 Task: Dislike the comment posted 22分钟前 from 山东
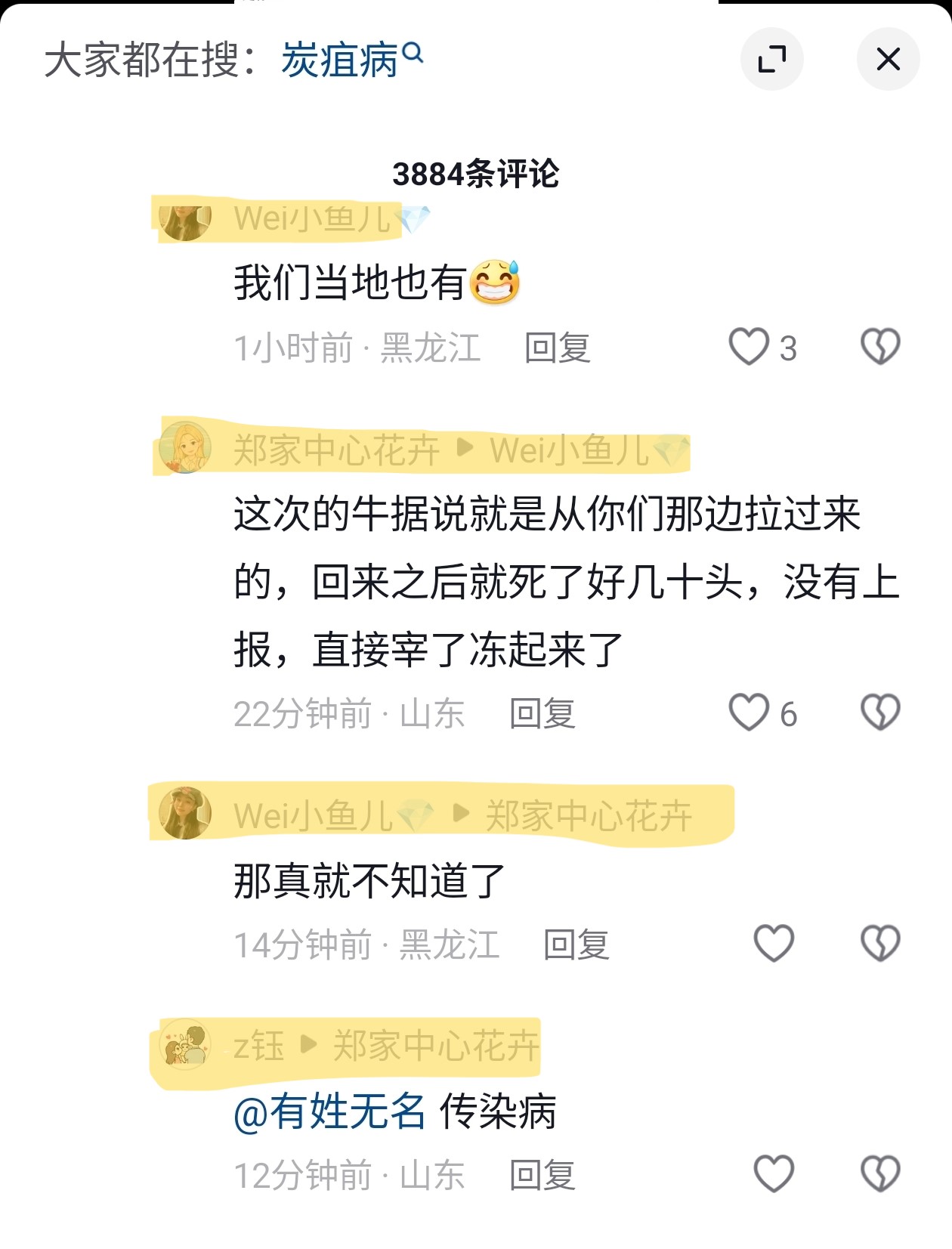[880, 713]
